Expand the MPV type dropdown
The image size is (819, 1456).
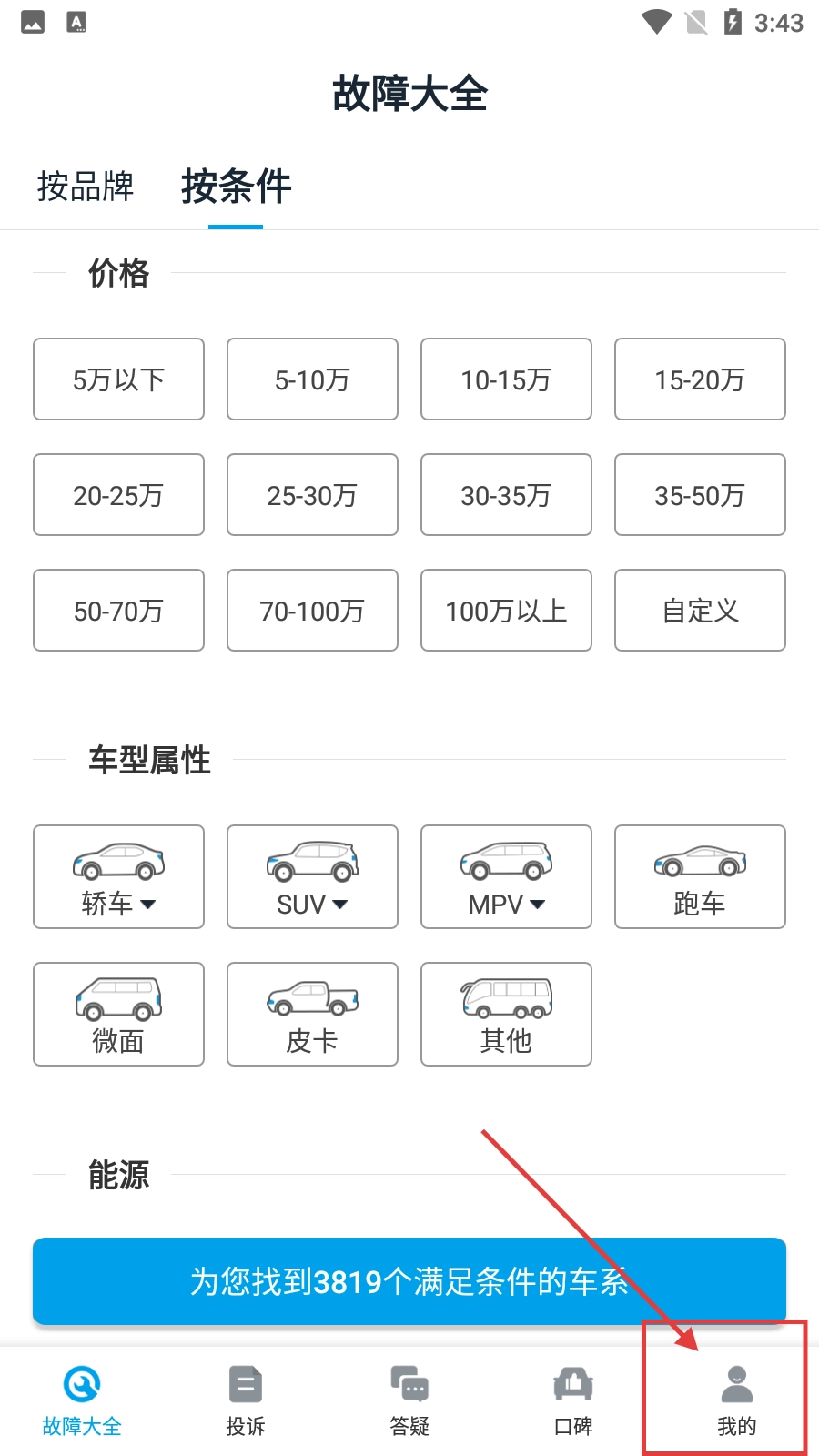point(506,877)
